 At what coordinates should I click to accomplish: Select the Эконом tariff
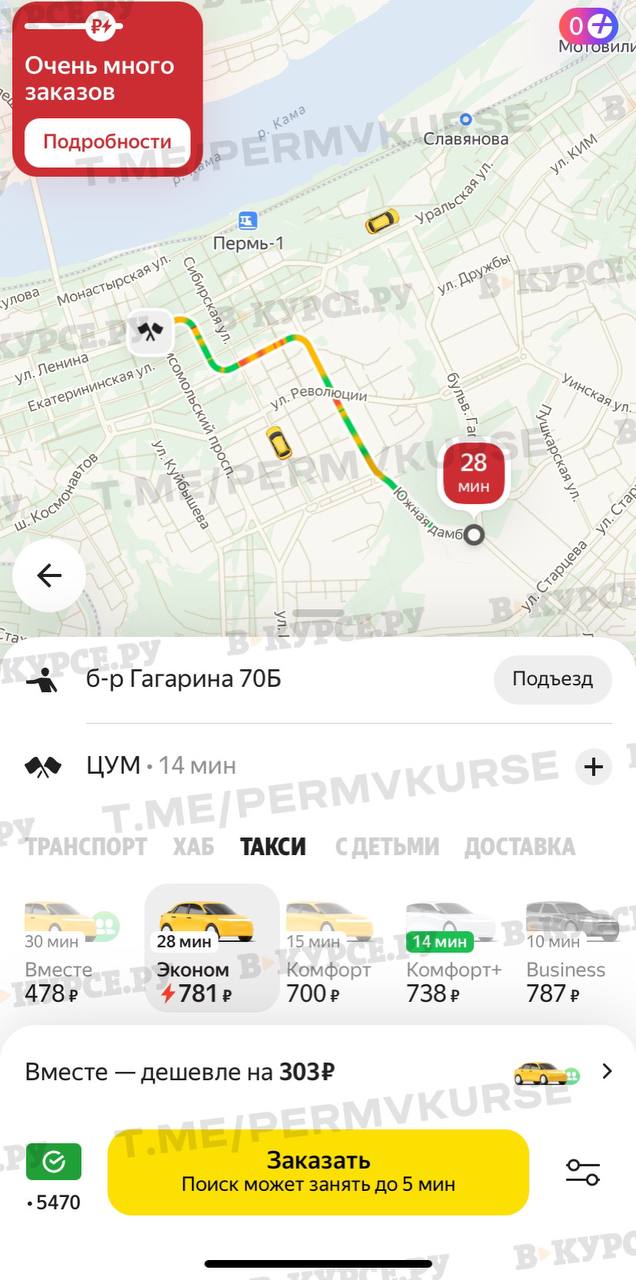coord(212,948)
